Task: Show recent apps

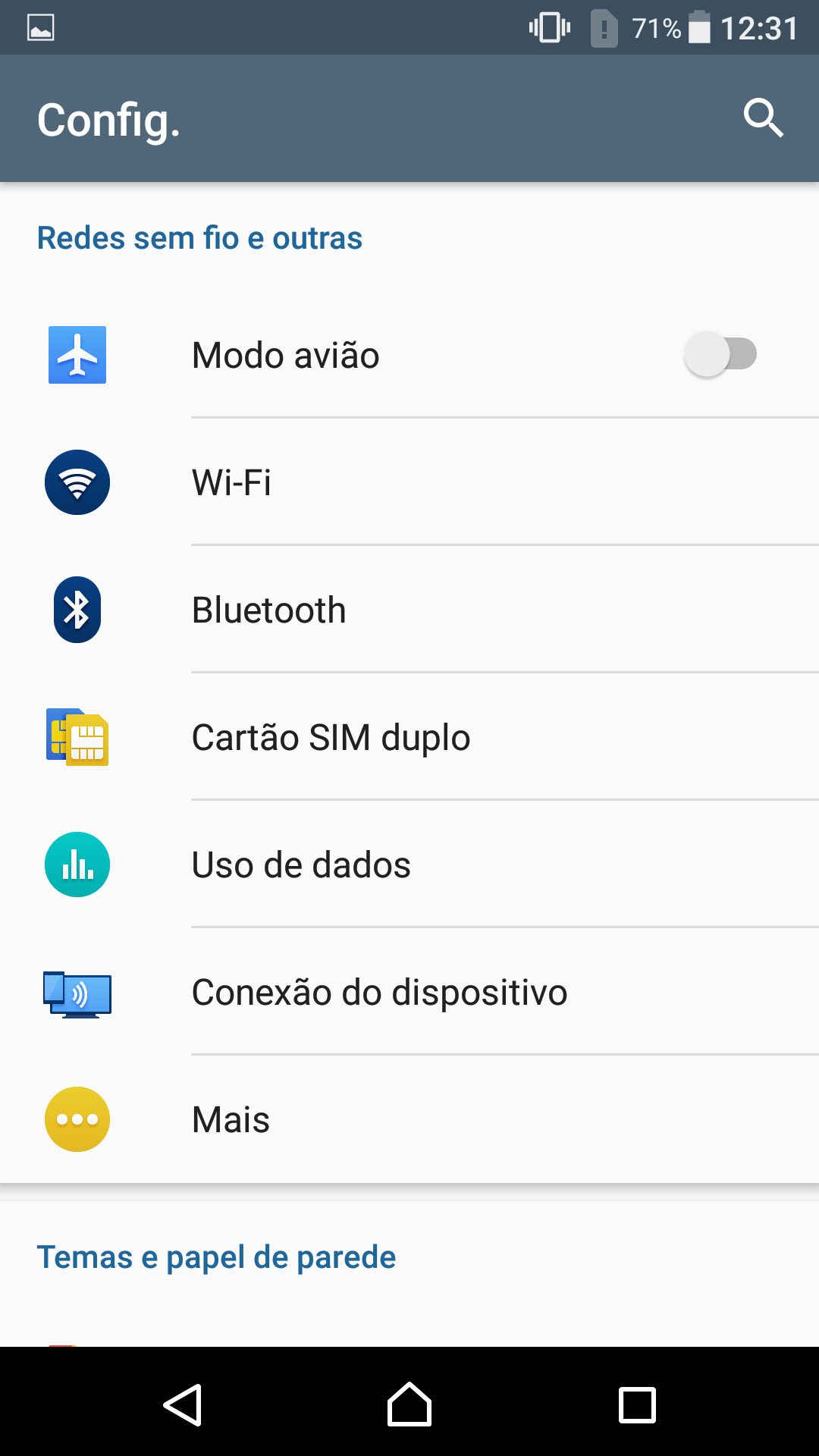Action: click(x=637, y=1404)
